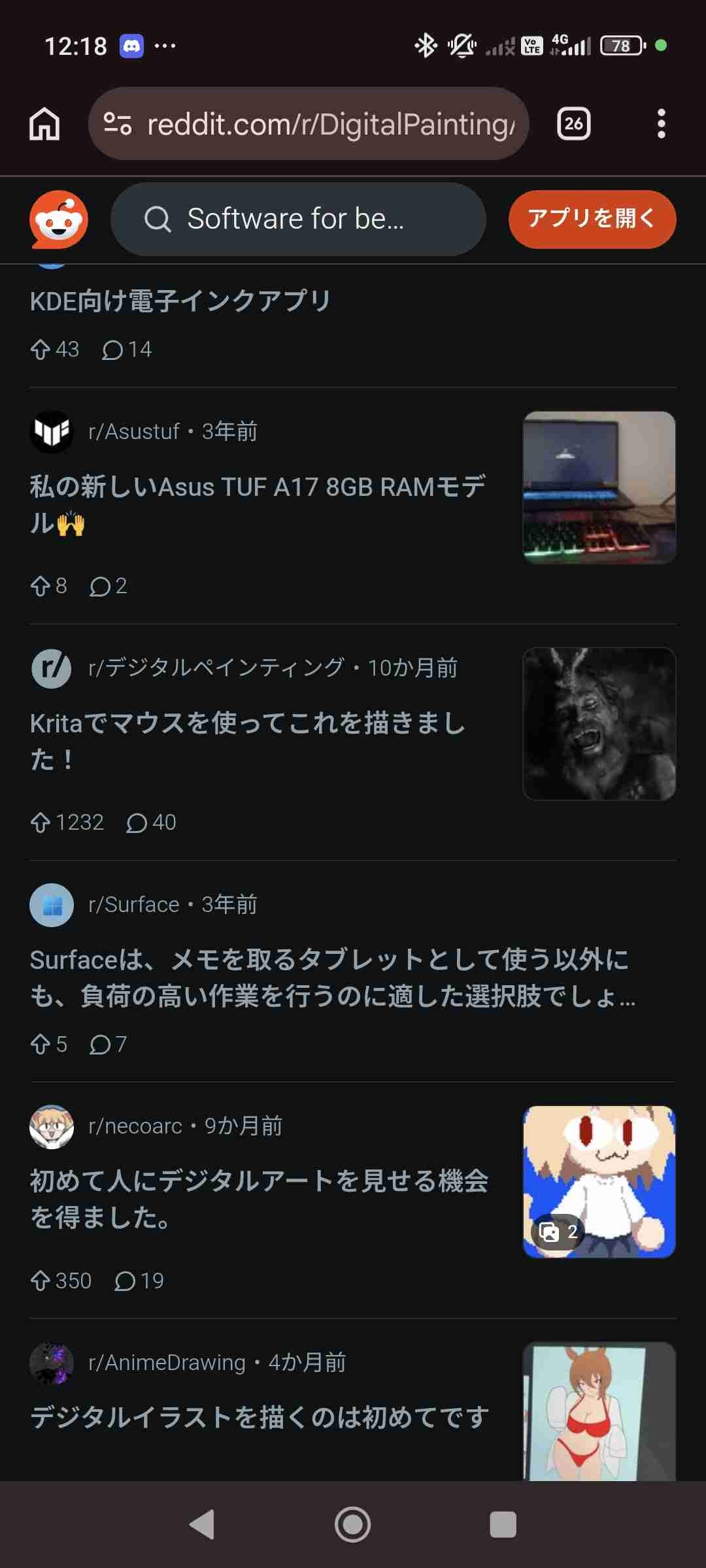Open the Kritaでマウス post
Screen dimensions: 706x1568
click(x=247, y=741)
